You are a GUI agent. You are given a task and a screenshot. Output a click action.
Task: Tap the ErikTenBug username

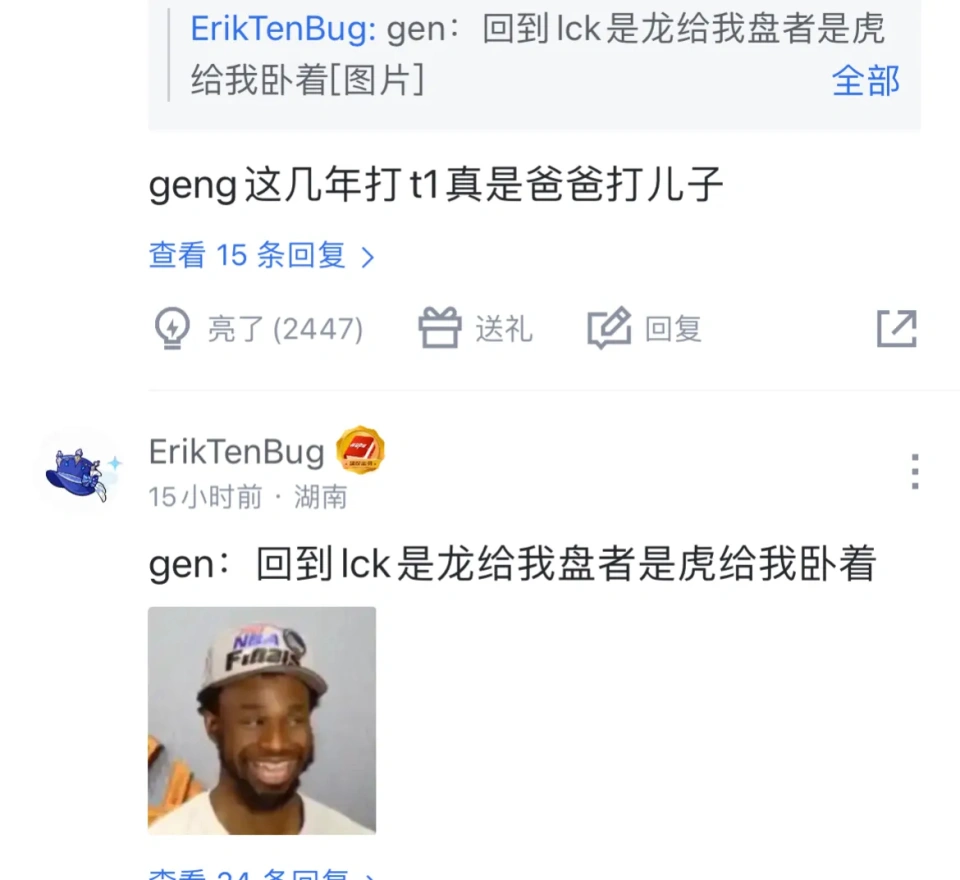pyautogui.click(x=236, y=452)
